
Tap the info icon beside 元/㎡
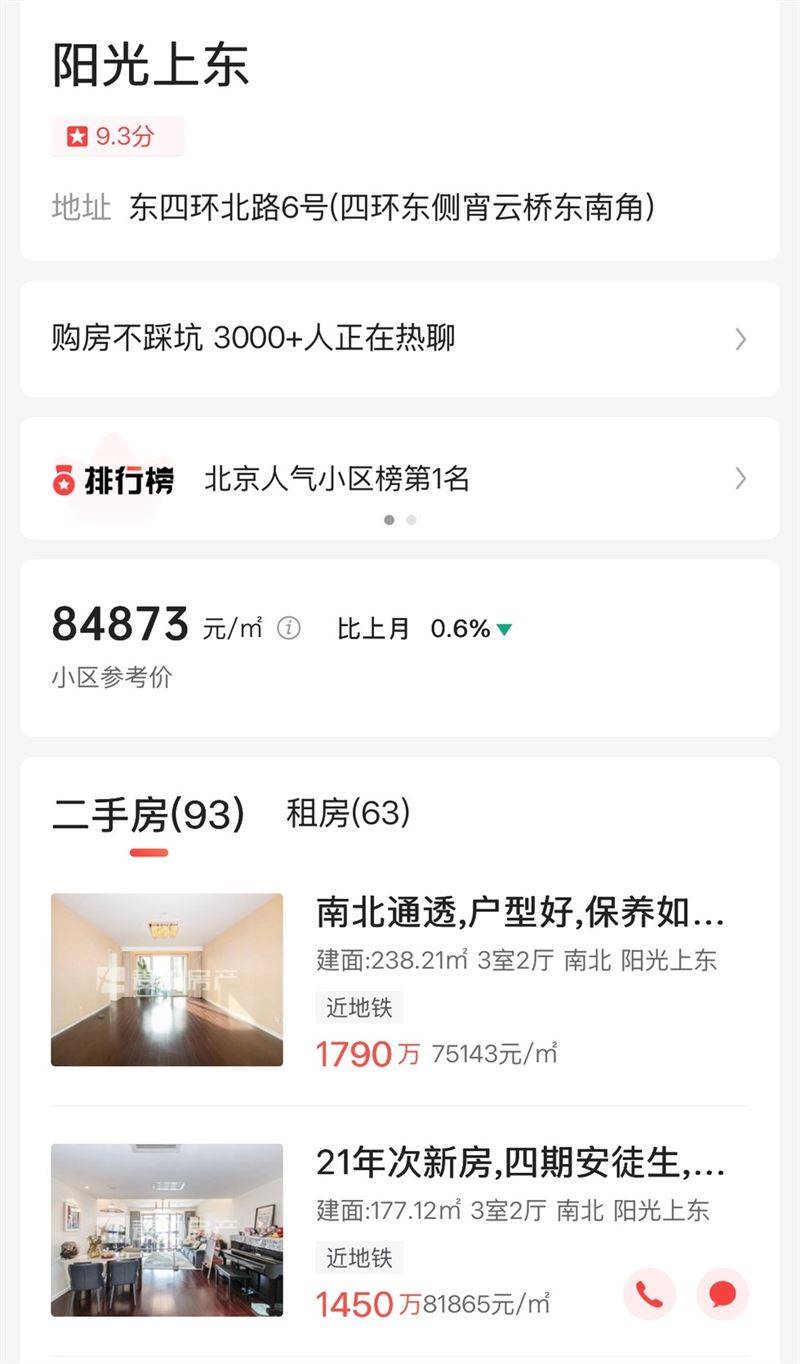[289, 628]
